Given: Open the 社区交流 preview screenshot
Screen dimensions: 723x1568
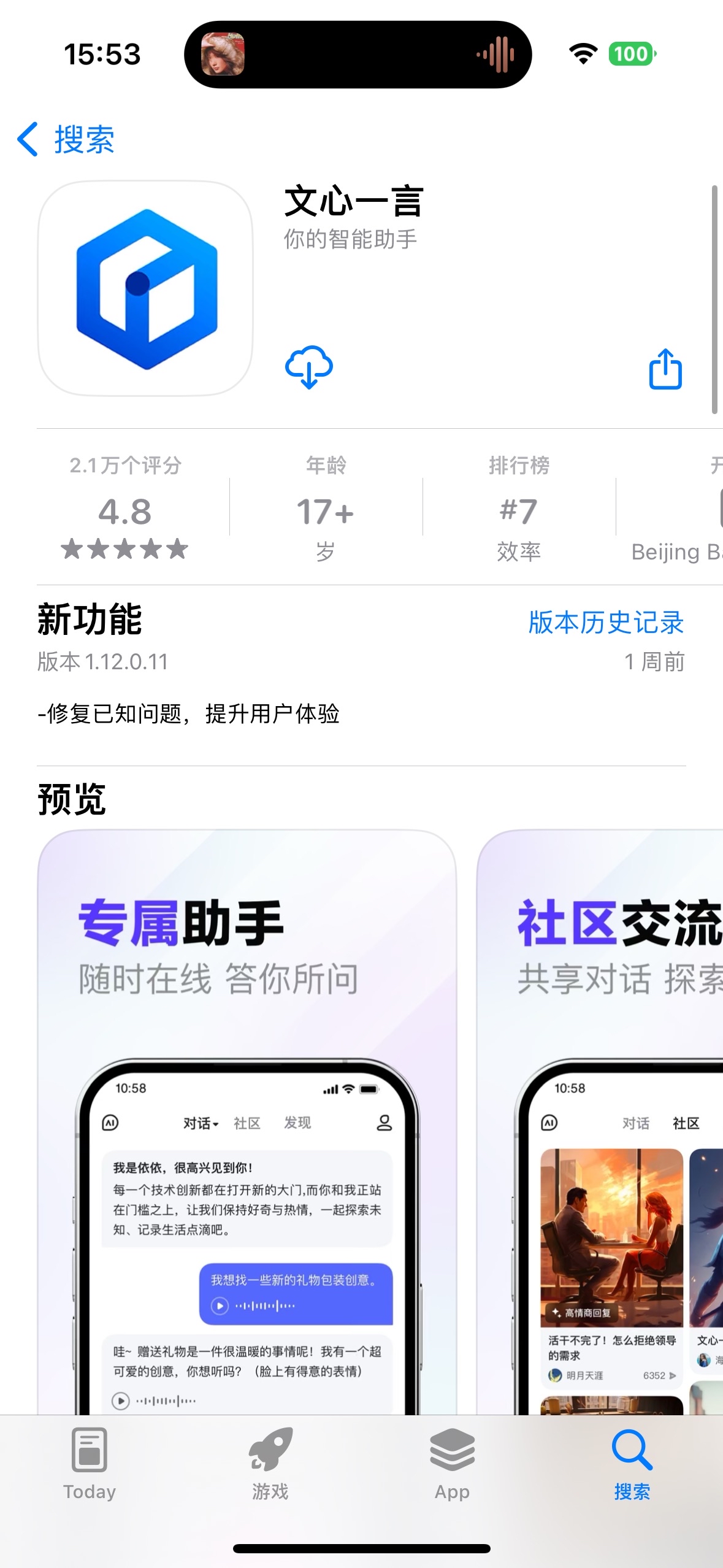Looking at the screenshot, I should (x=601, y=1104).
